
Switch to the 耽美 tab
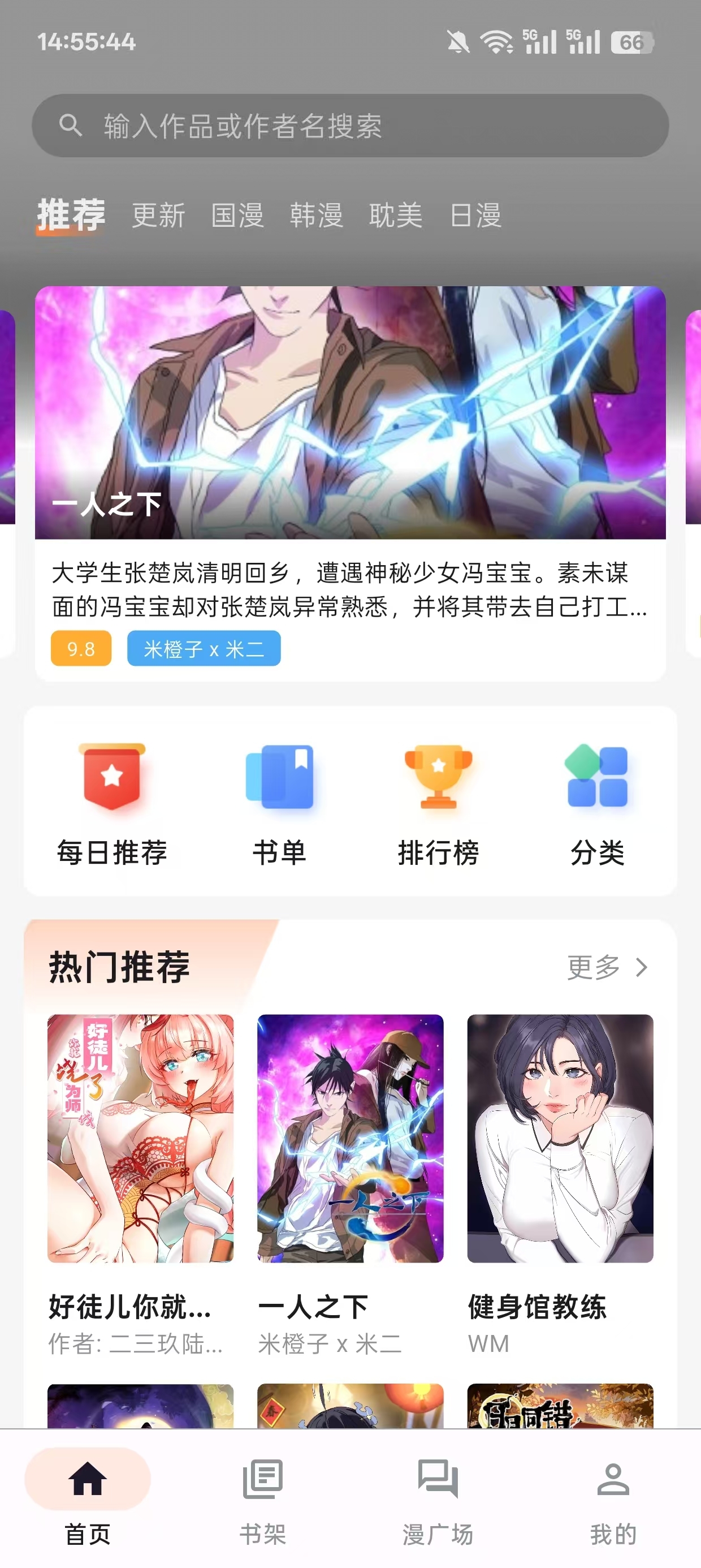click(396, 216)
